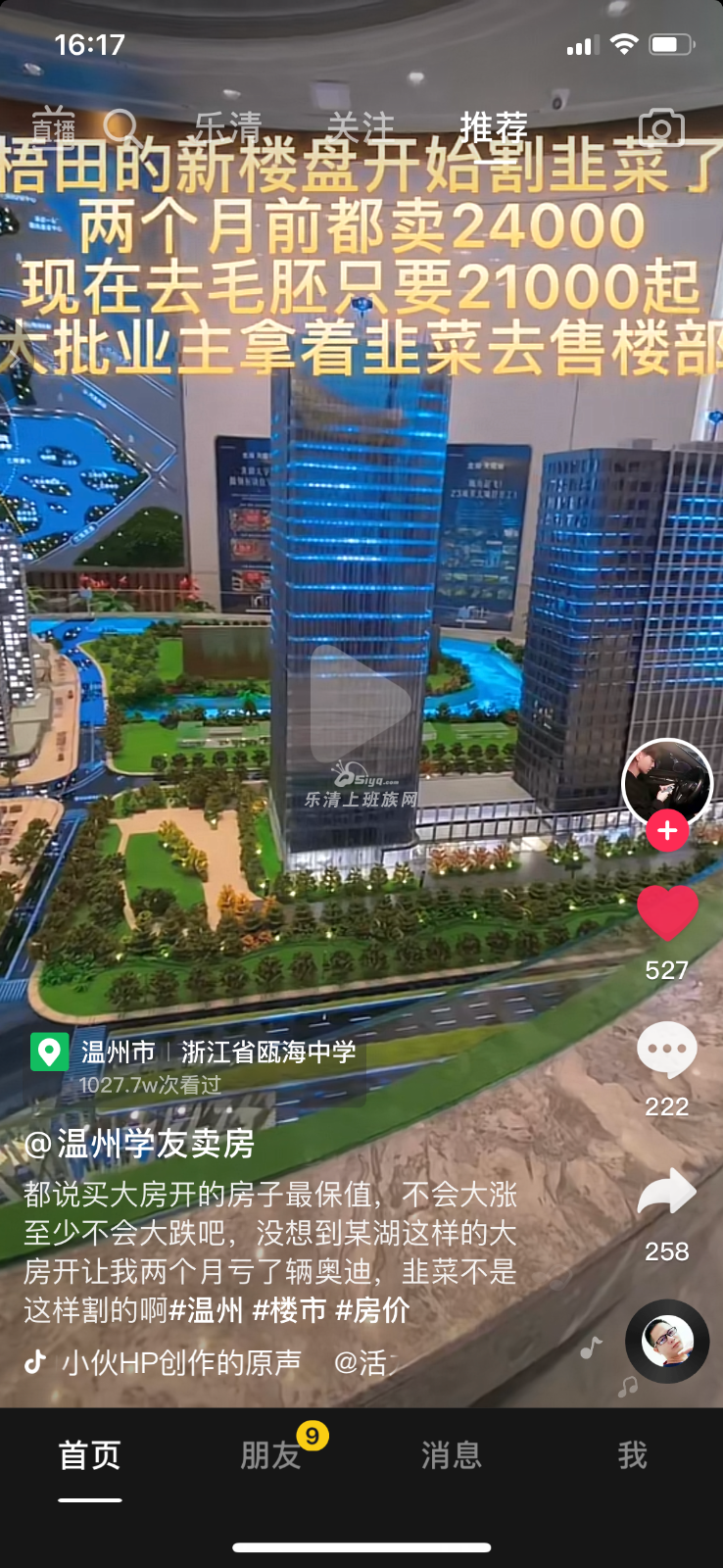The width and height of the screenshot is (723, 1568).
Task: Open the 直播 live button
Action: click(x=54, y=126)
